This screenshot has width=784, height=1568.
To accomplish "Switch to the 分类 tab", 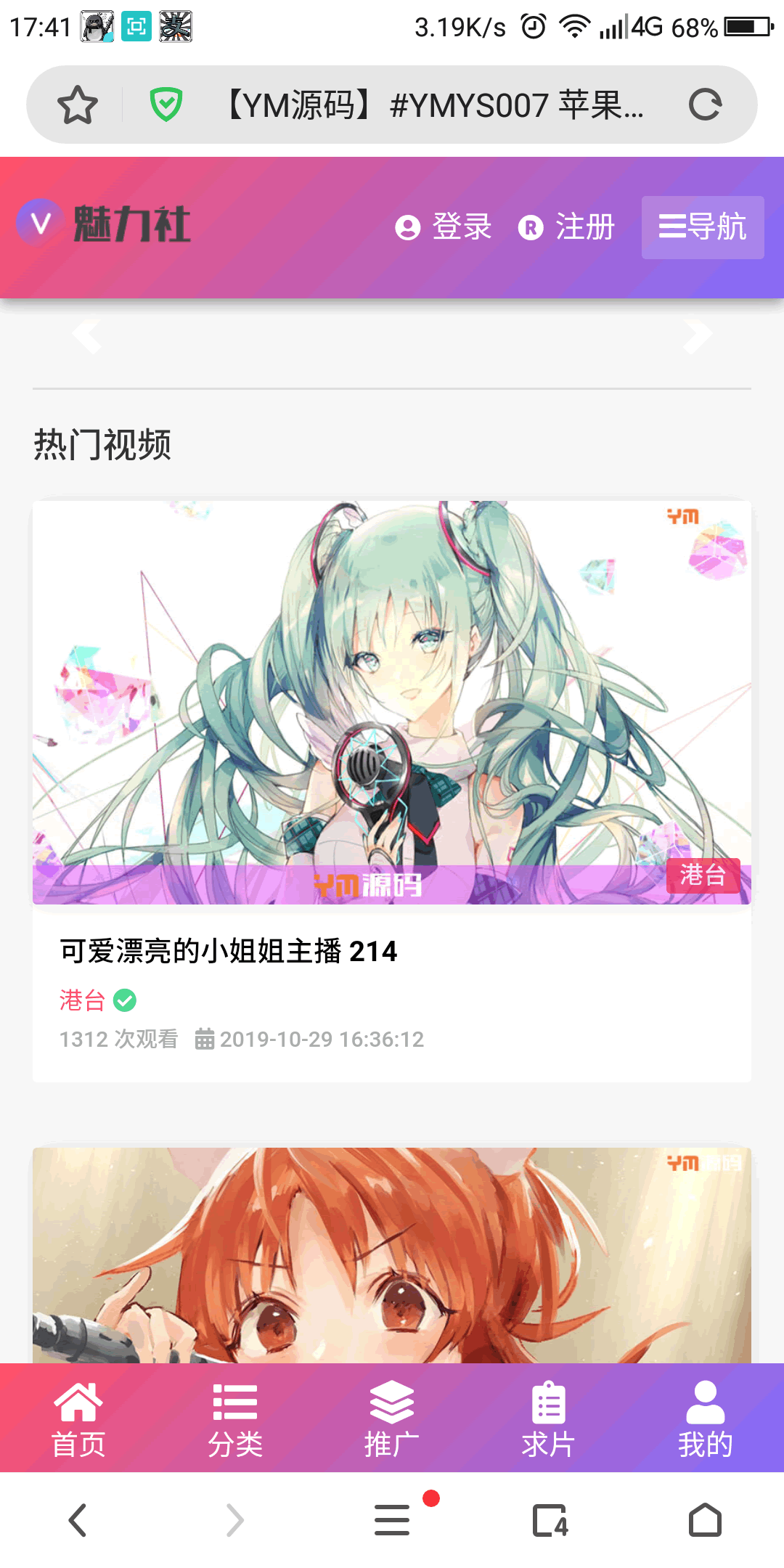I will 235,1419.
